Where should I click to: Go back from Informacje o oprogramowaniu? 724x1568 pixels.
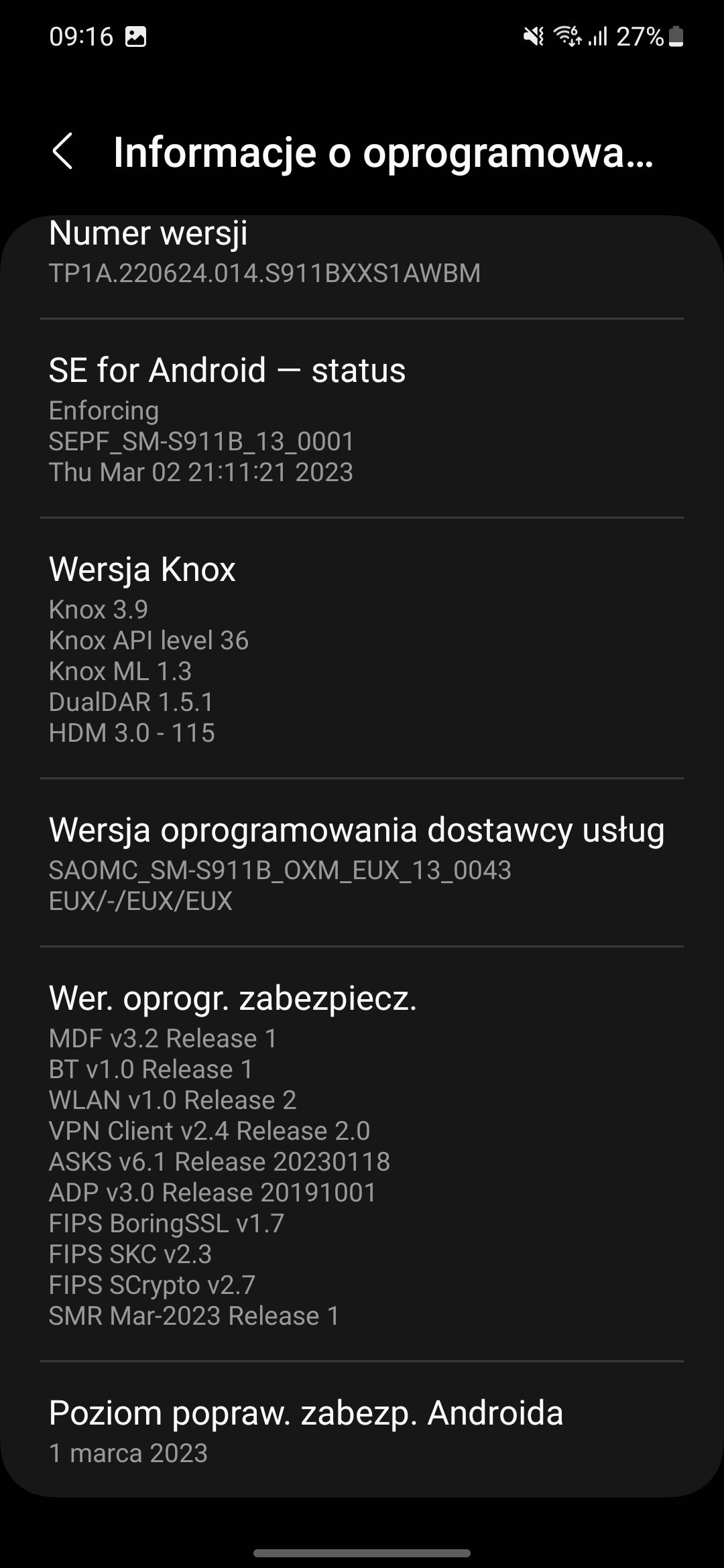pos(62,151)
